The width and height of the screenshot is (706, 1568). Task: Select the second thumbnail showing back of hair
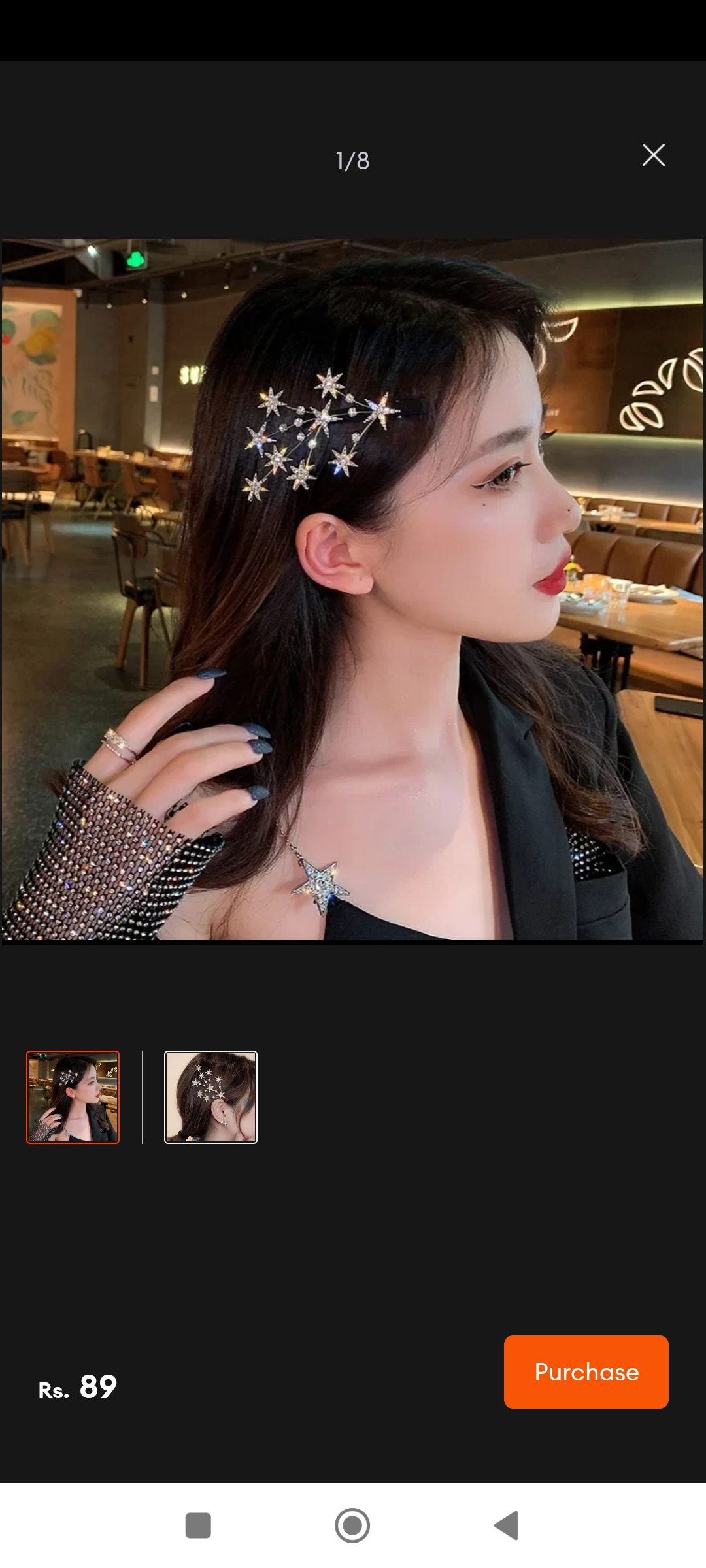(x=210, y=1097)
